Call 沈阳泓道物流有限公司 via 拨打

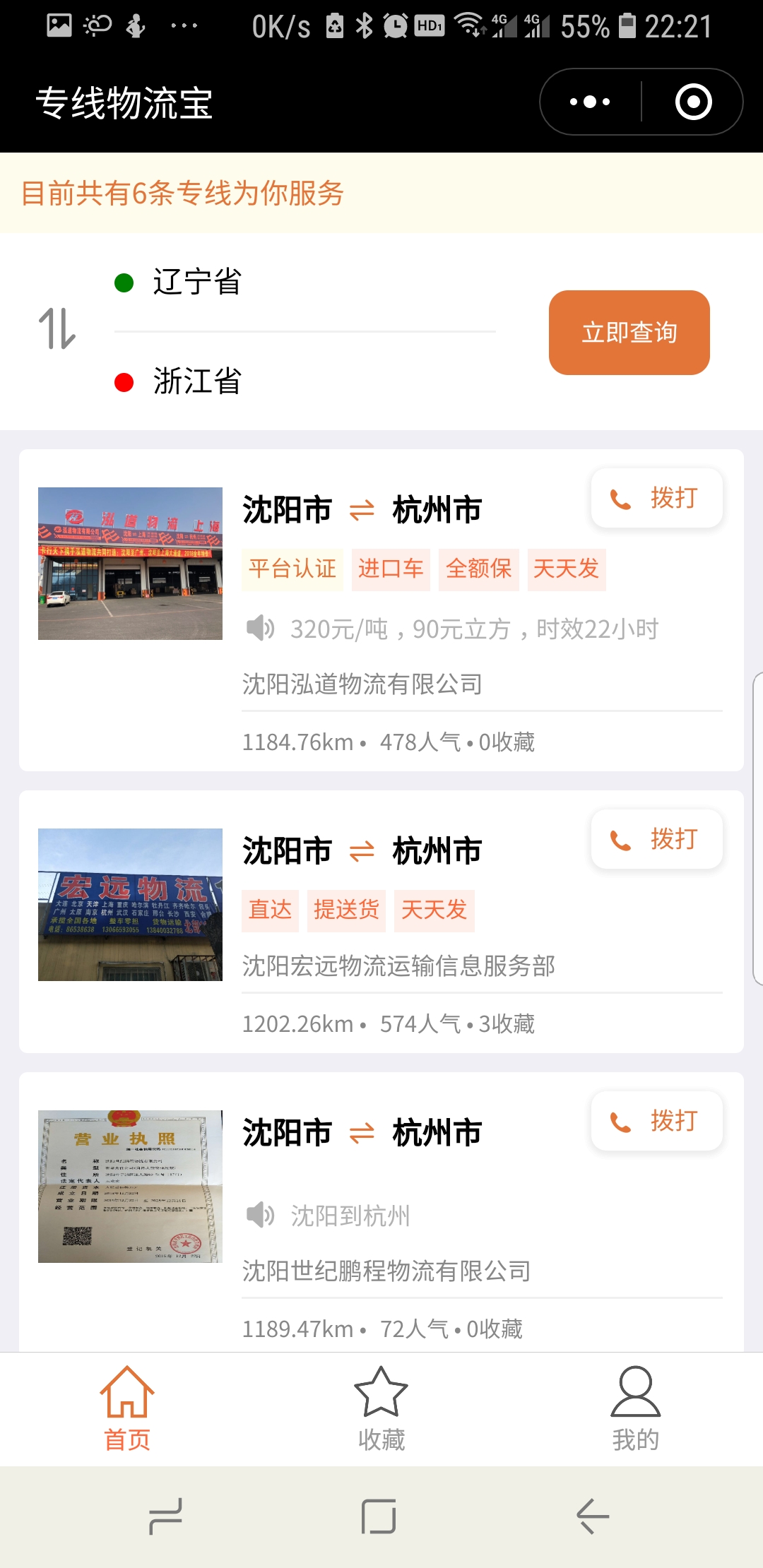click(x=656, y=498)
